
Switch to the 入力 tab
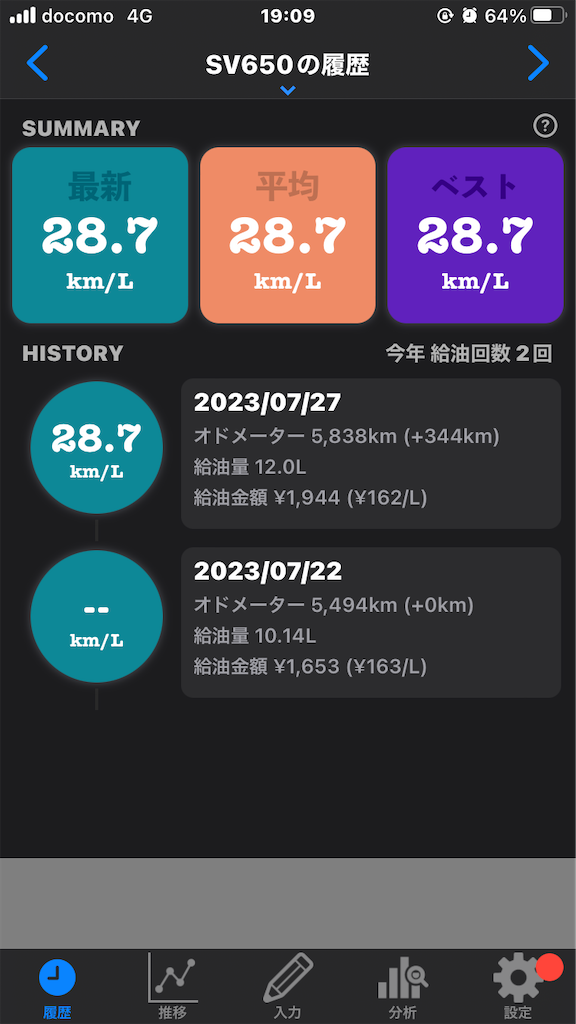pyautogui.click(x=287, y=986)
